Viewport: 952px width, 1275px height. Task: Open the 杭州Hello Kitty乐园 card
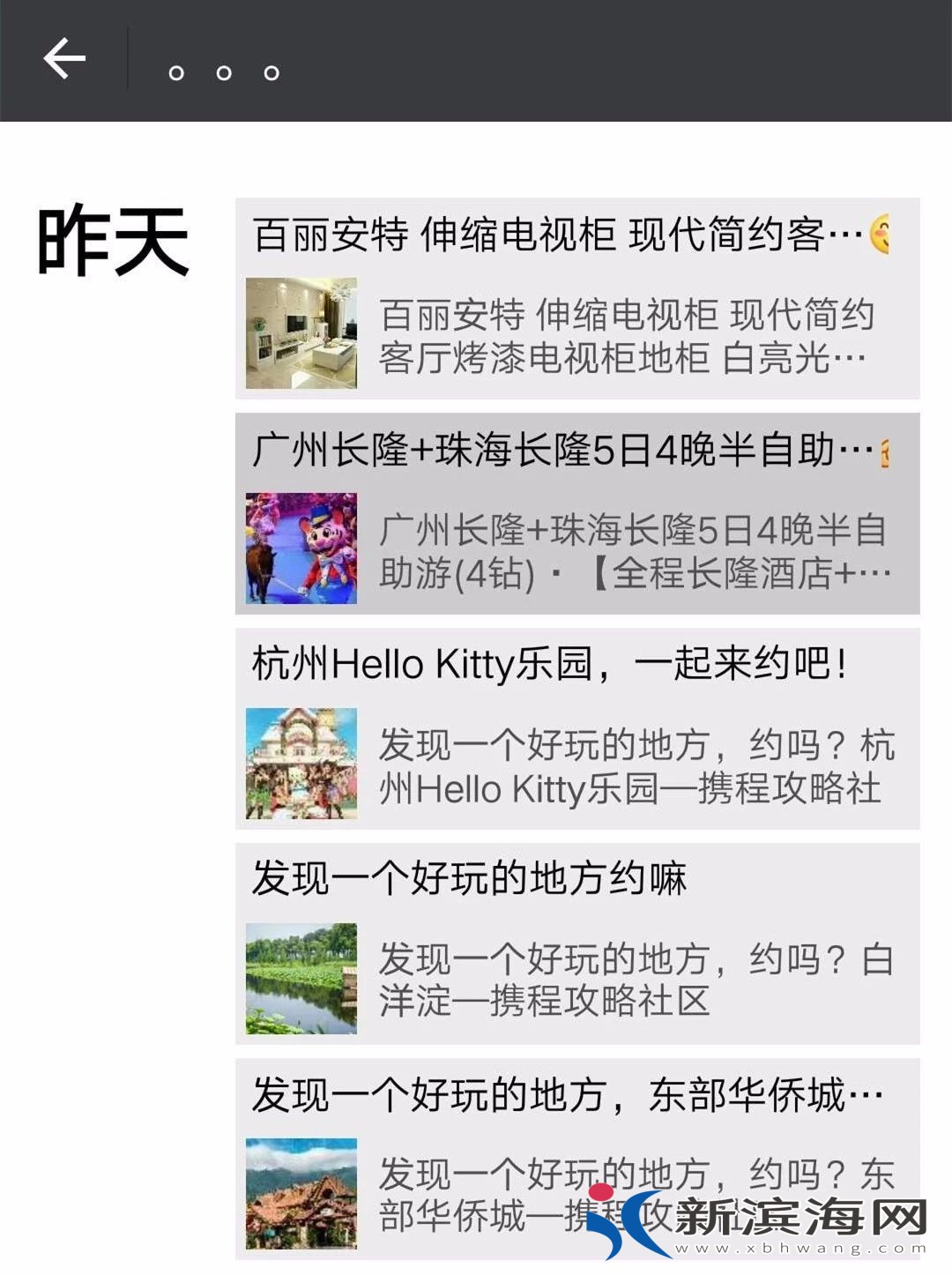pyautogui.click(x=577, y=729)
